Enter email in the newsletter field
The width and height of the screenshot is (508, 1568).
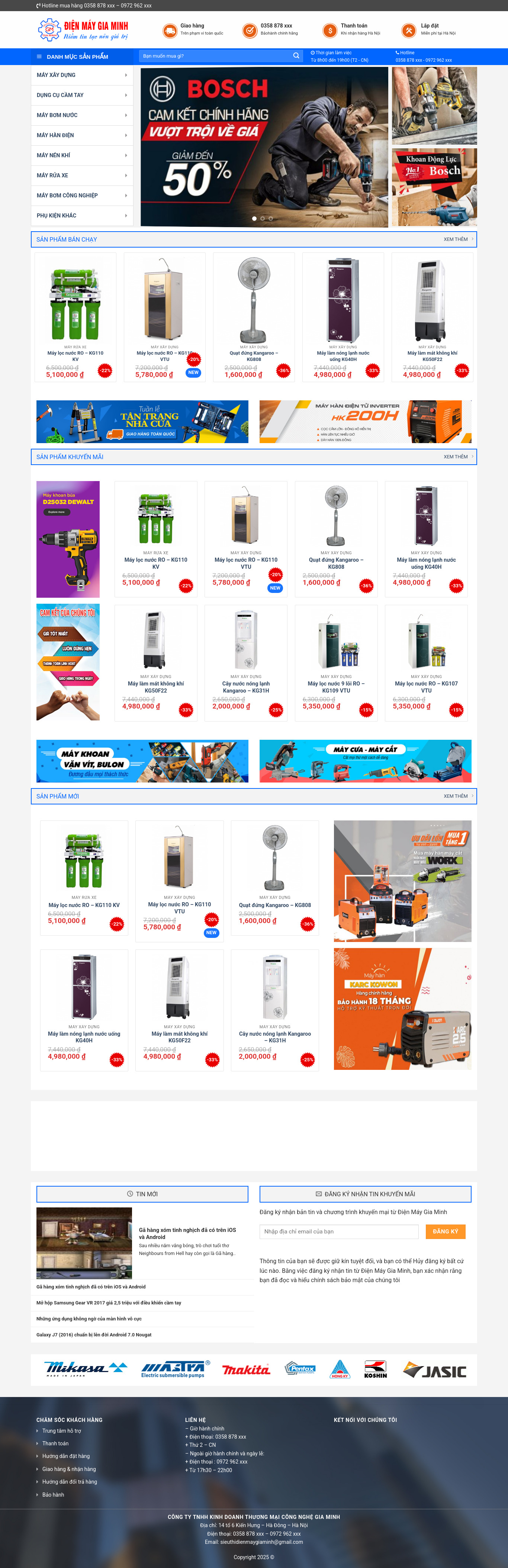[339, 1232]
